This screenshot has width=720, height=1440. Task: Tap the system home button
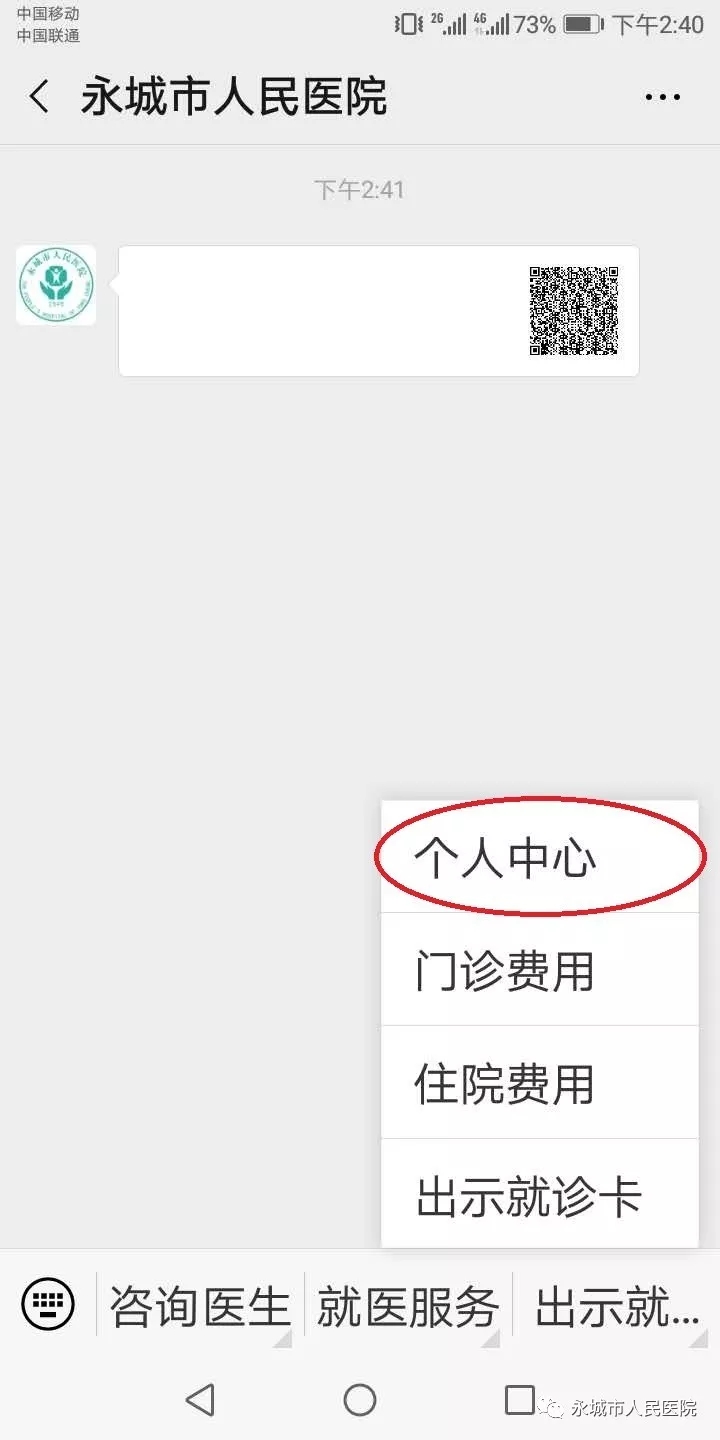tap(360, 1400)
